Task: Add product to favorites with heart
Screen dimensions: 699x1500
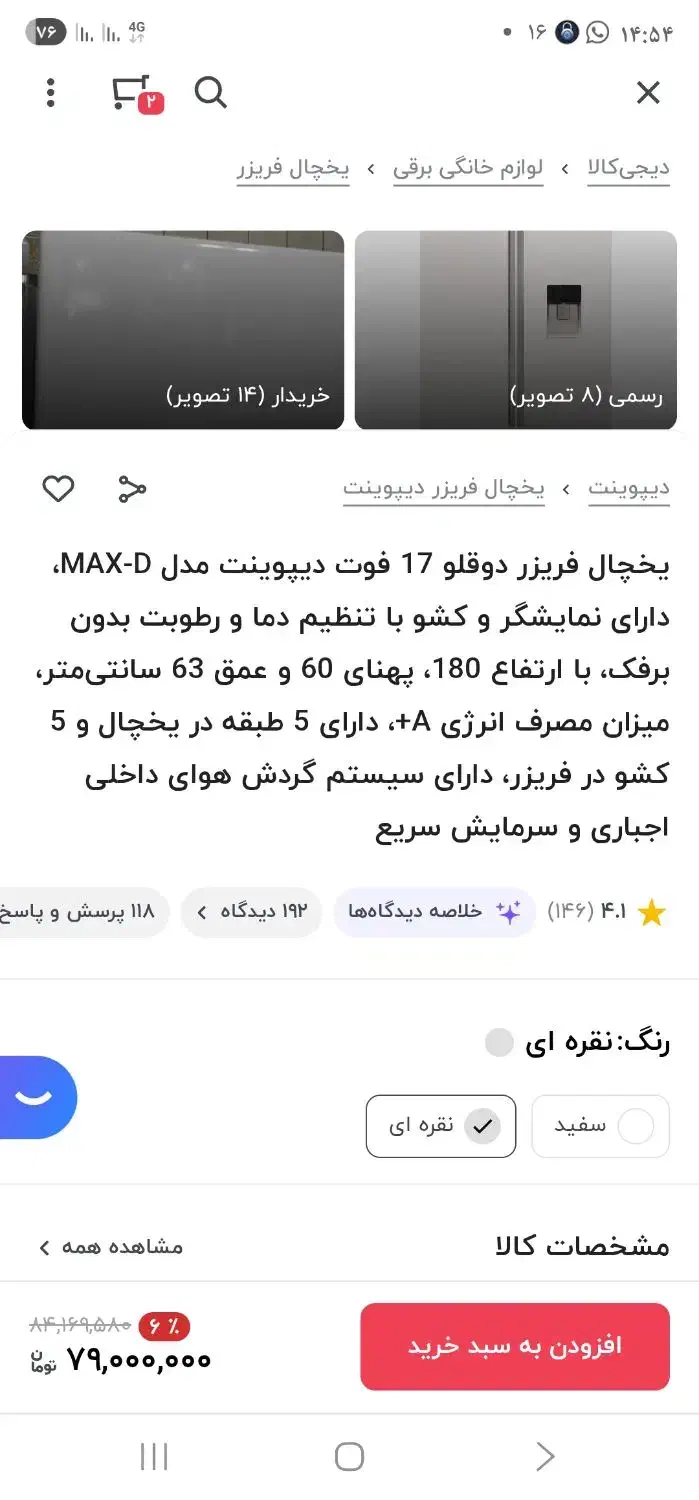Action: click(x=58, y=489)
